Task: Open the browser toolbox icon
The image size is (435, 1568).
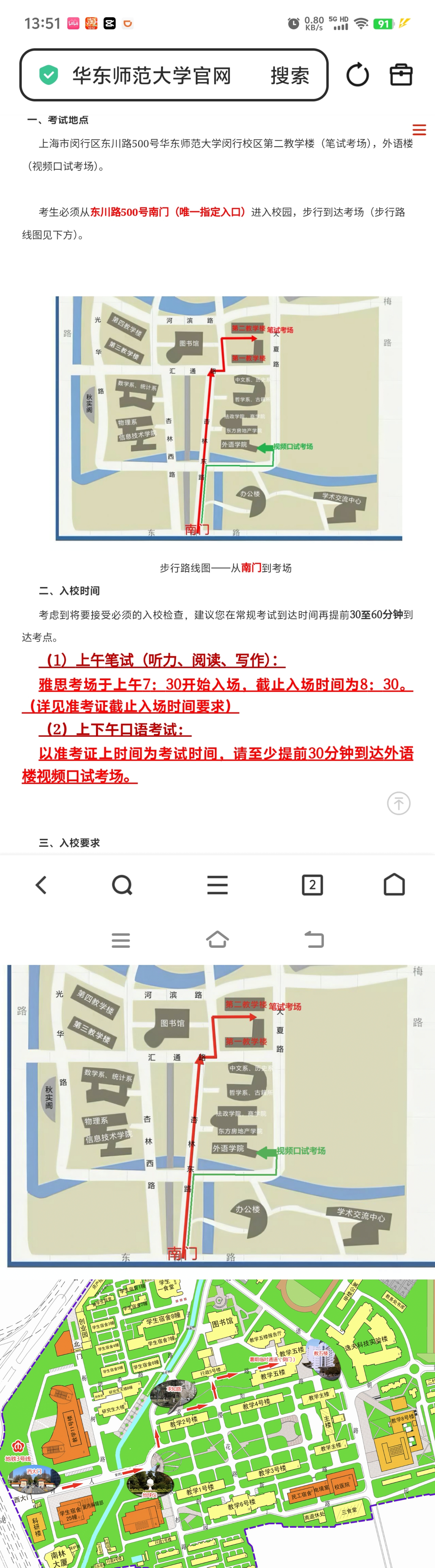Action: 401,75
